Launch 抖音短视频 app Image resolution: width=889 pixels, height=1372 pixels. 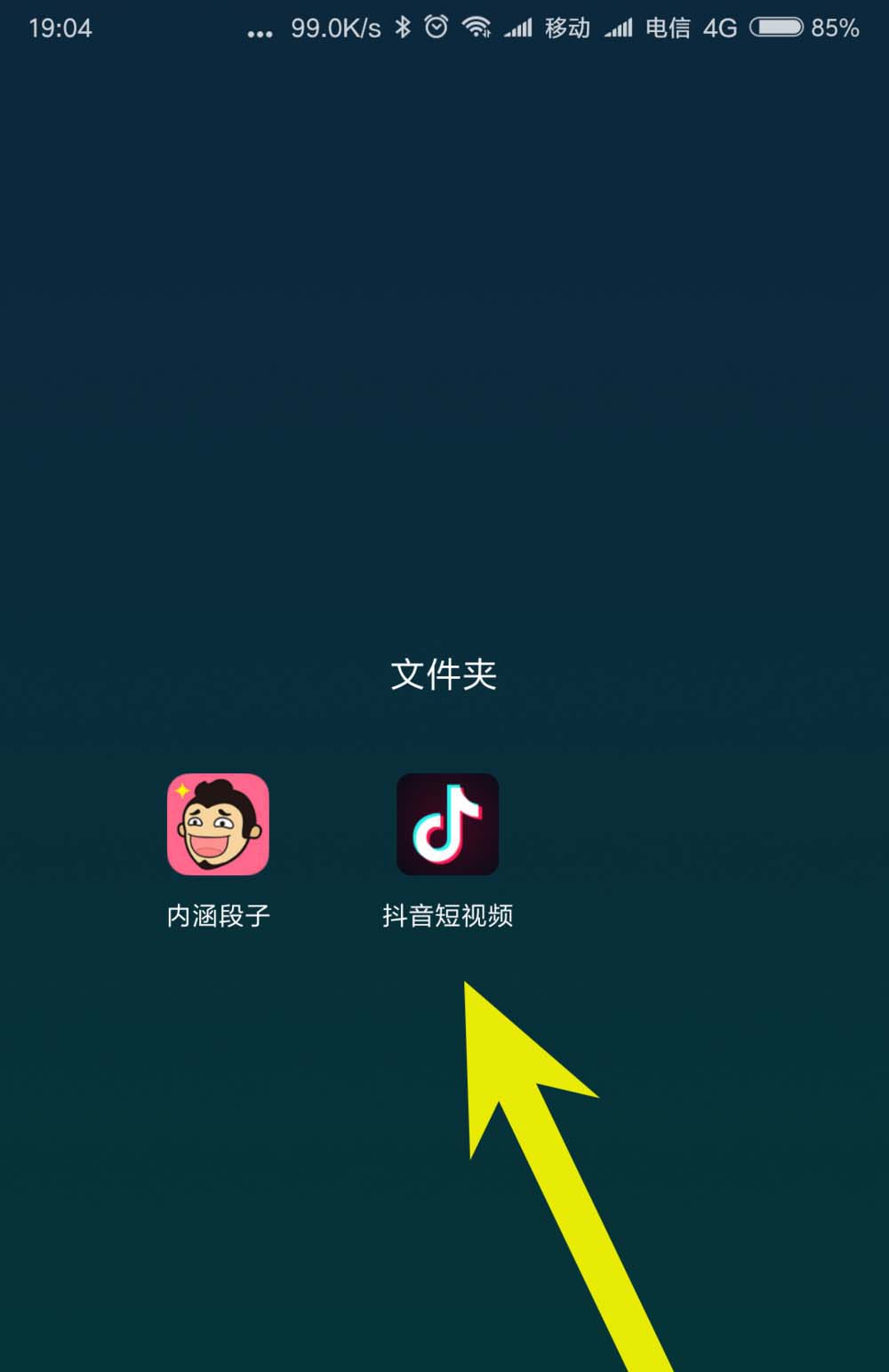coord(447,824)
